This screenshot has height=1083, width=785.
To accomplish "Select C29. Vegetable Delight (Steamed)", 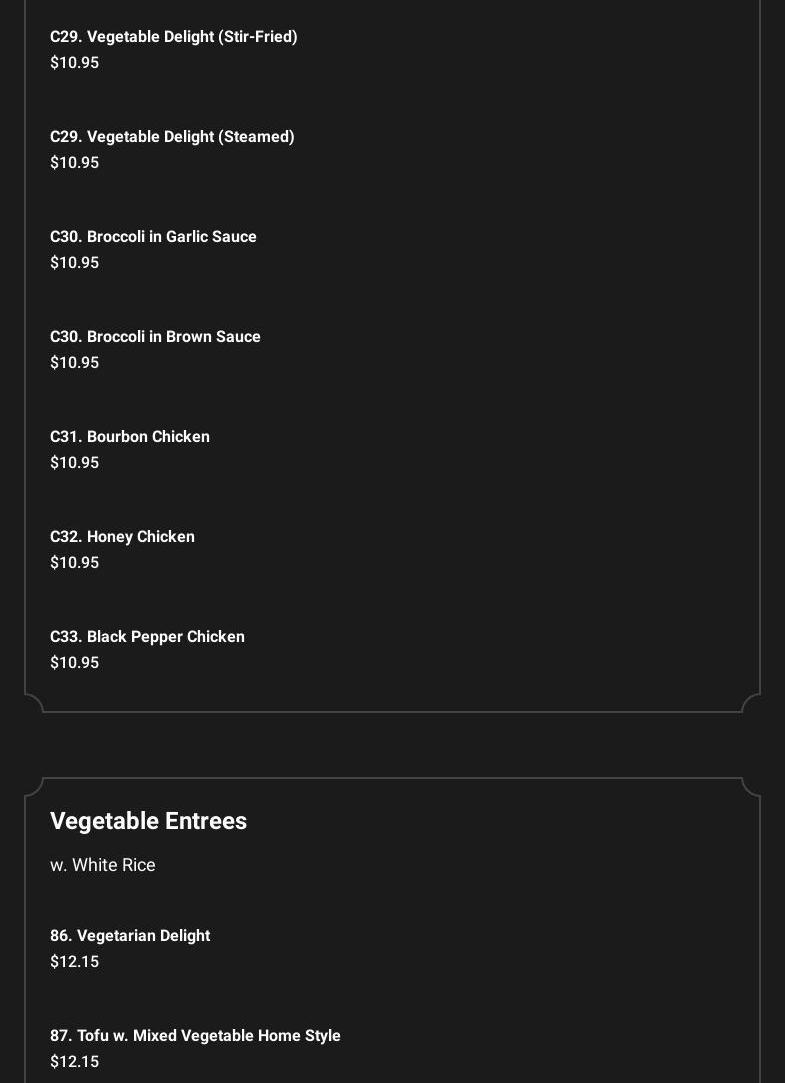I will point(172,137).
